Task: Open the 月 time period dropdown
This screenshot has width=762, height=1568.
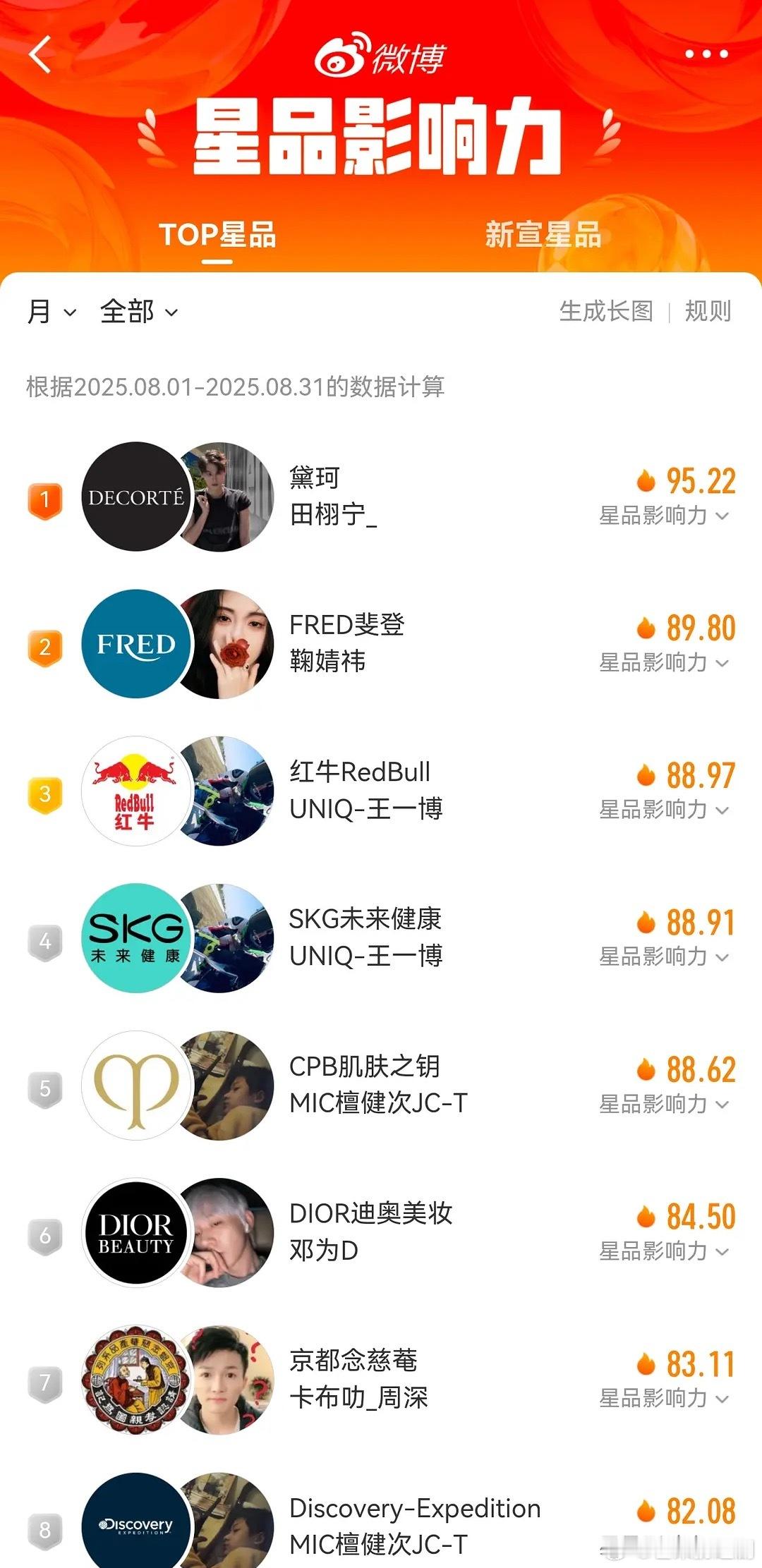Action: click(51, 312)
